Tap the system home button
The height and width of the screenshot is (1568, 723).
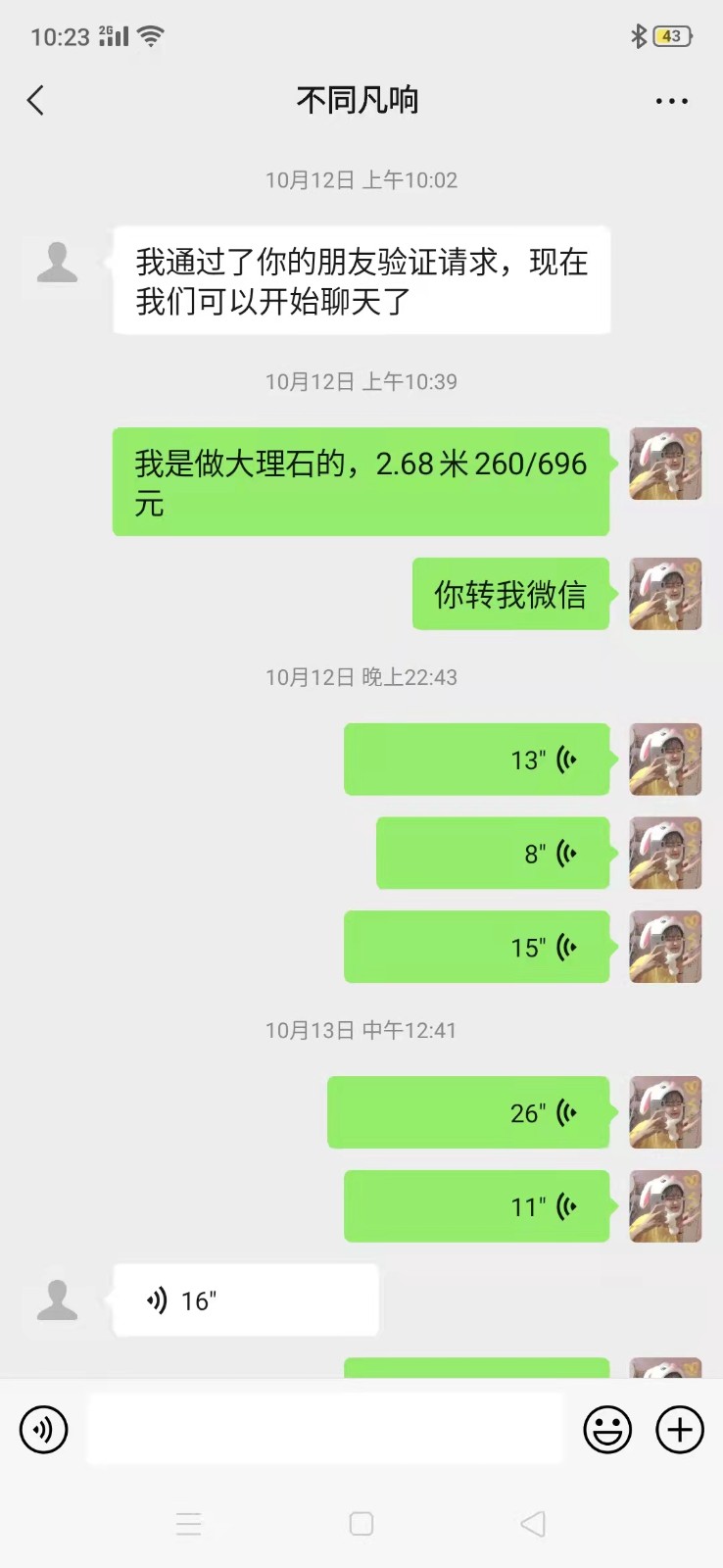361,1524
